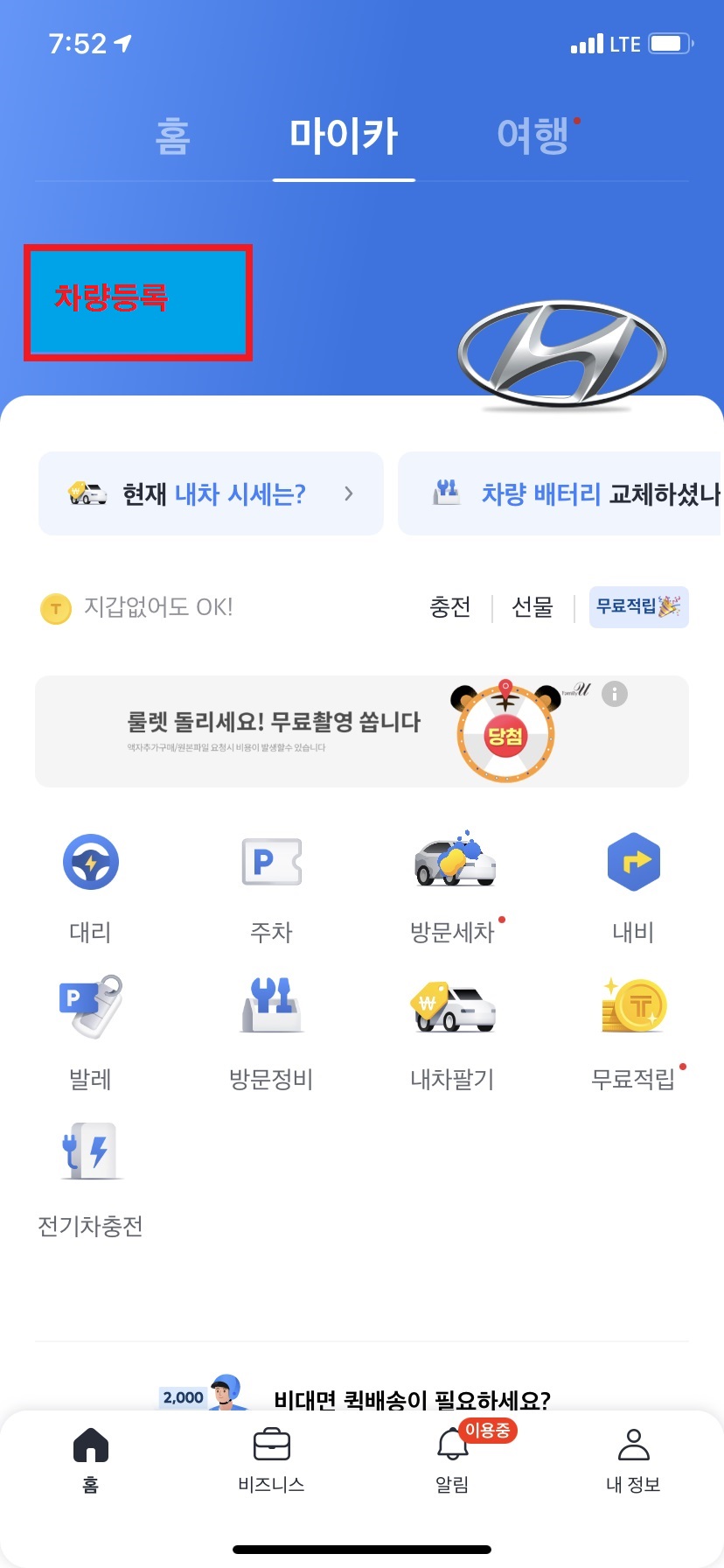Open 방문세차 visiting car wash service
Image resolution: width=724 pixels, height=1568 pixels.
[452, 862]
